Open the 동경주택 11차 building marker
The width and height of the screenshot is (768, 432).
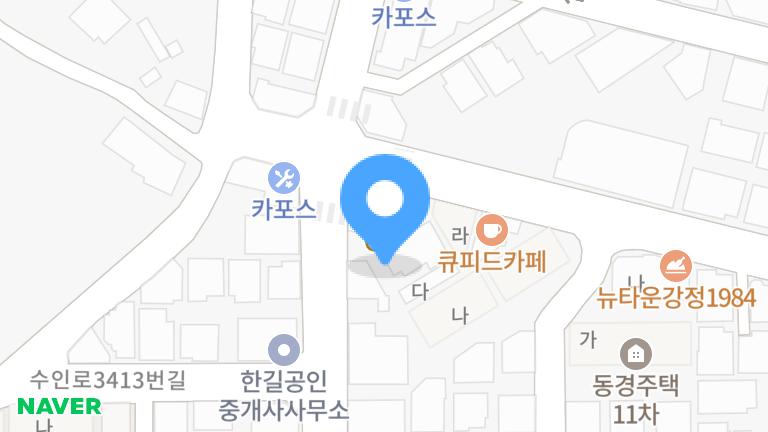coord(633,352)
